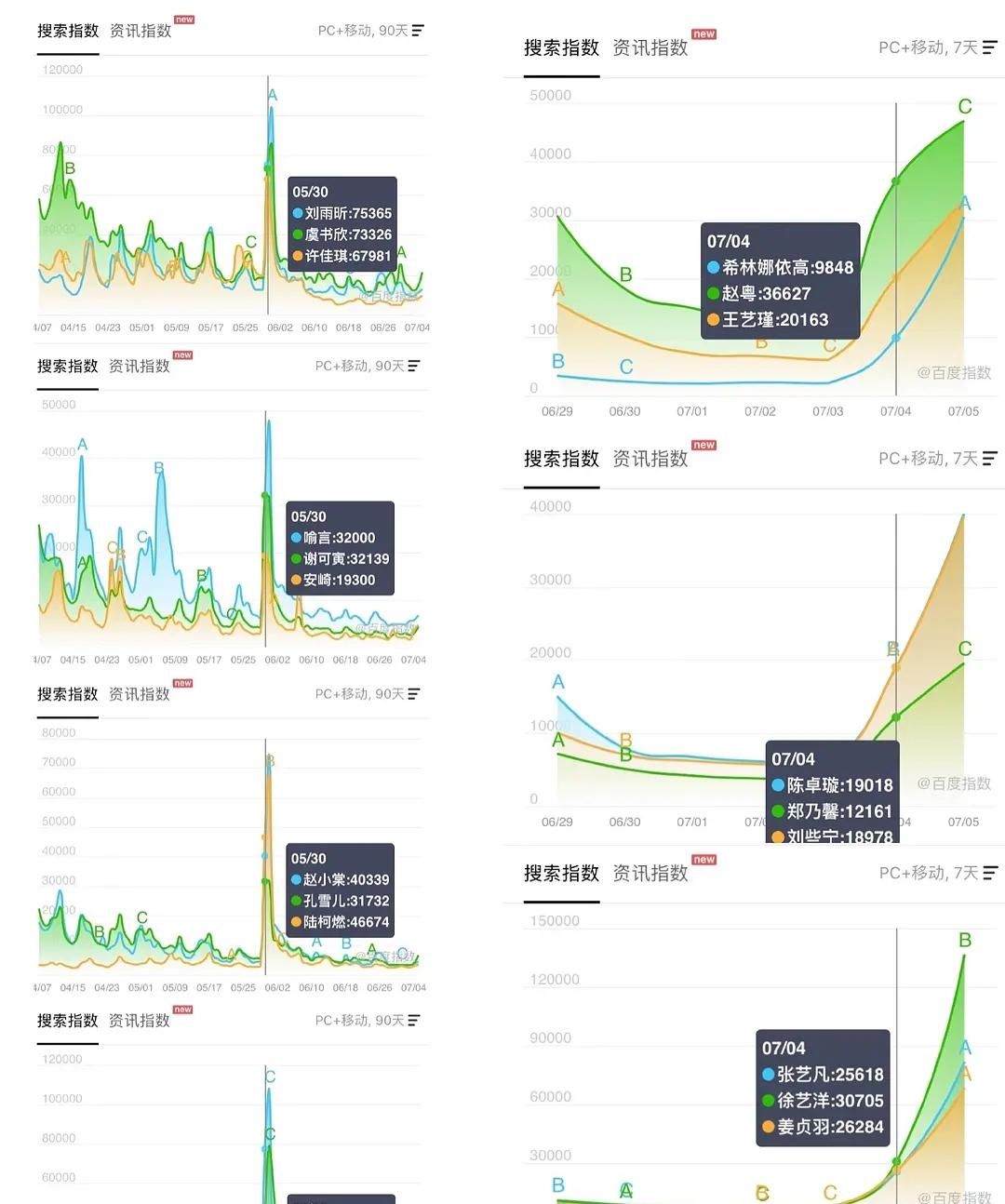Viewport: 1005px width, 1204px height.
Task: Select the 搜索指数 tab in the top-right chart
Action: (560, 48)
